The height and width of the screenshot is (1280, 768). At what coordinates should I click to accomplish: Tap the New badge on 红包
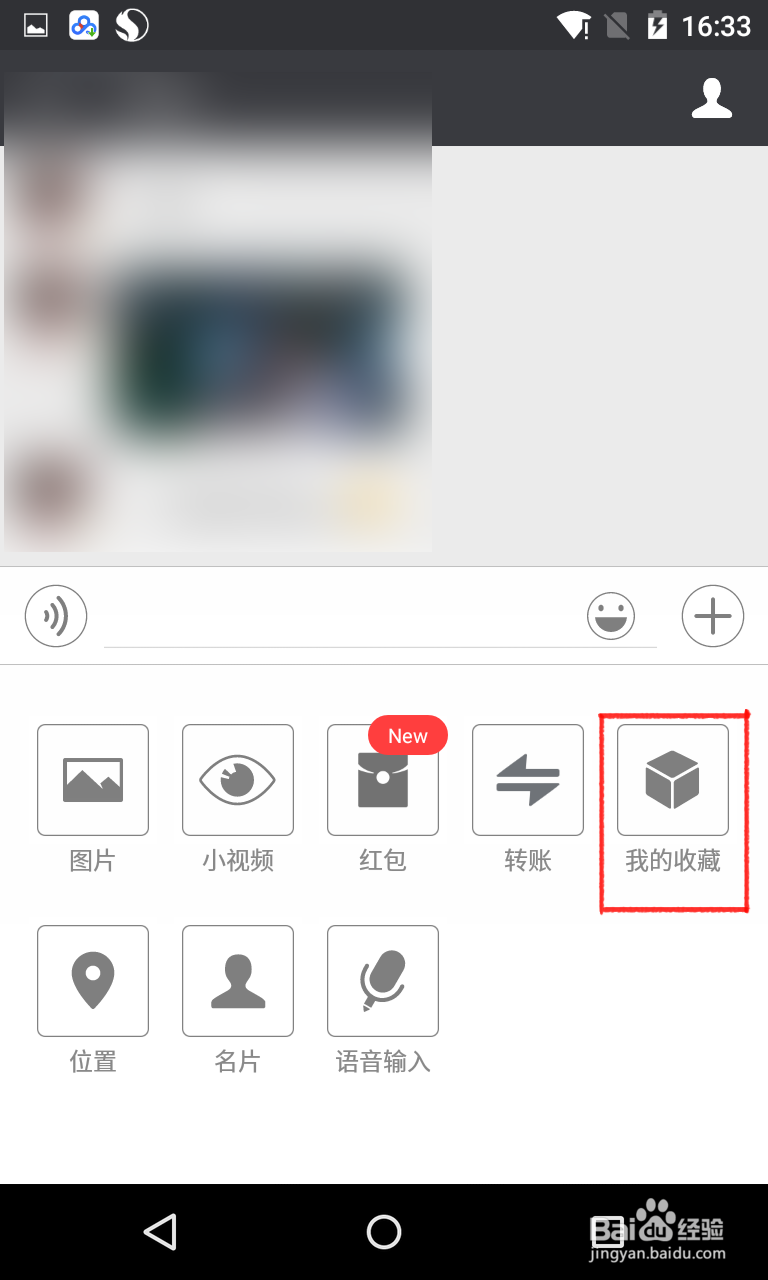(407, 735)
